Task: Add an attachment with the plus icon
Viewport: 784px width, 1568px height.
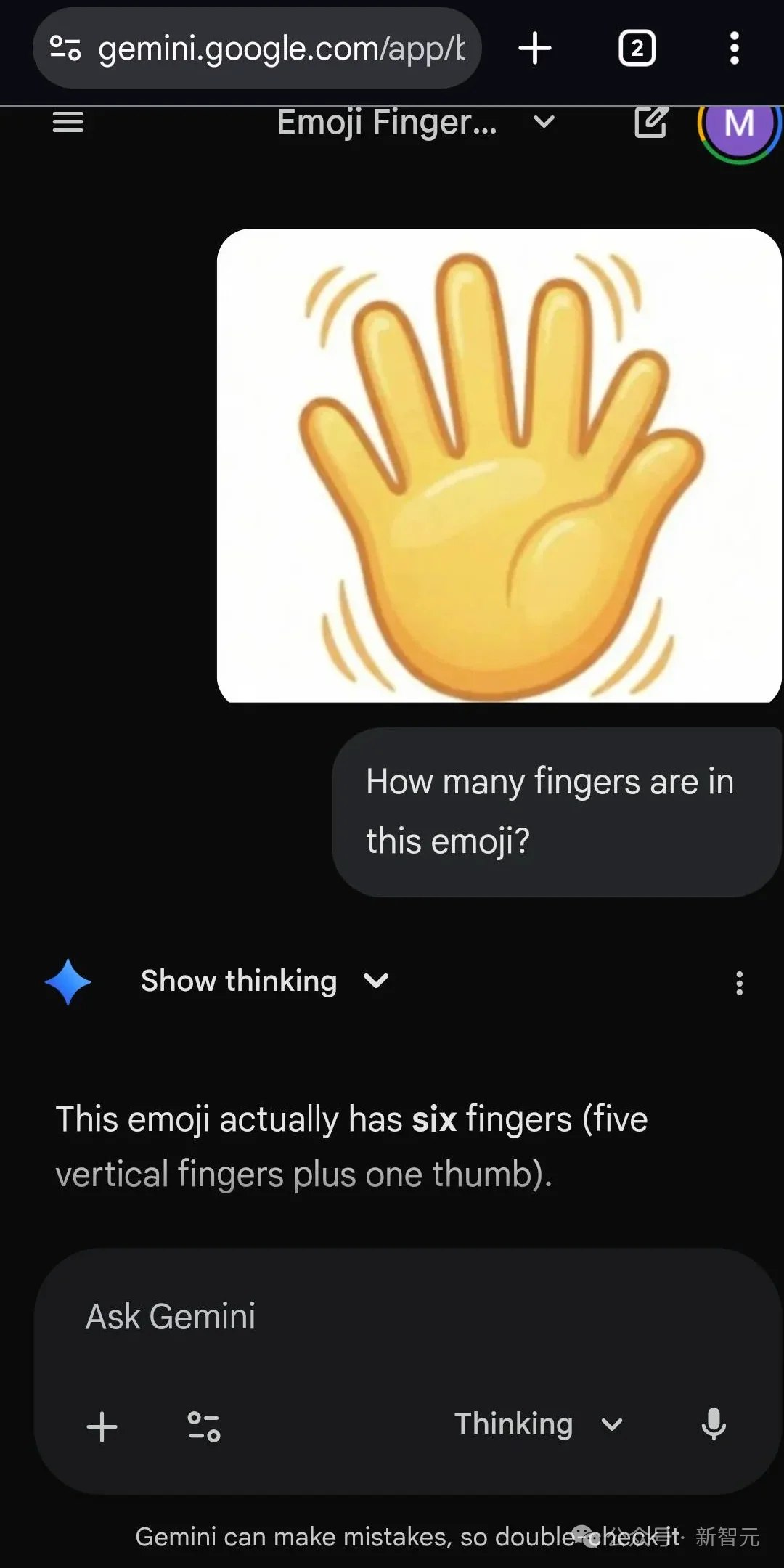Action: pyautogui.click(x=102, y=1426)
